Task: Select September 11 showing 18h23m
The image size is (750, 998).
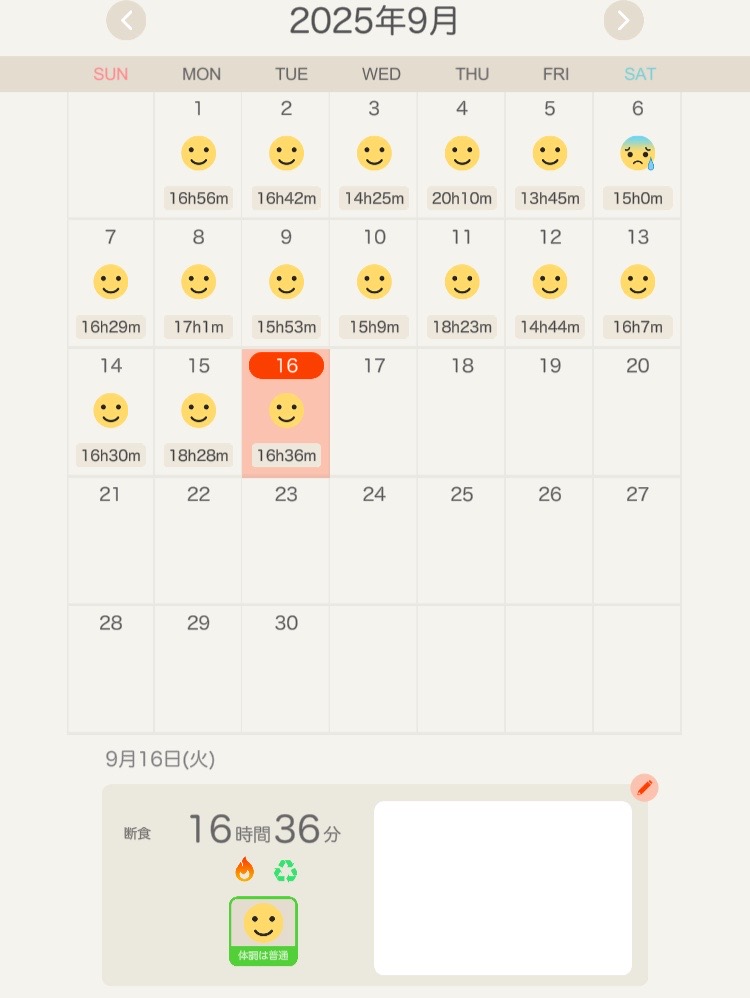Action: pyautogui.click(x=461, y=284)
